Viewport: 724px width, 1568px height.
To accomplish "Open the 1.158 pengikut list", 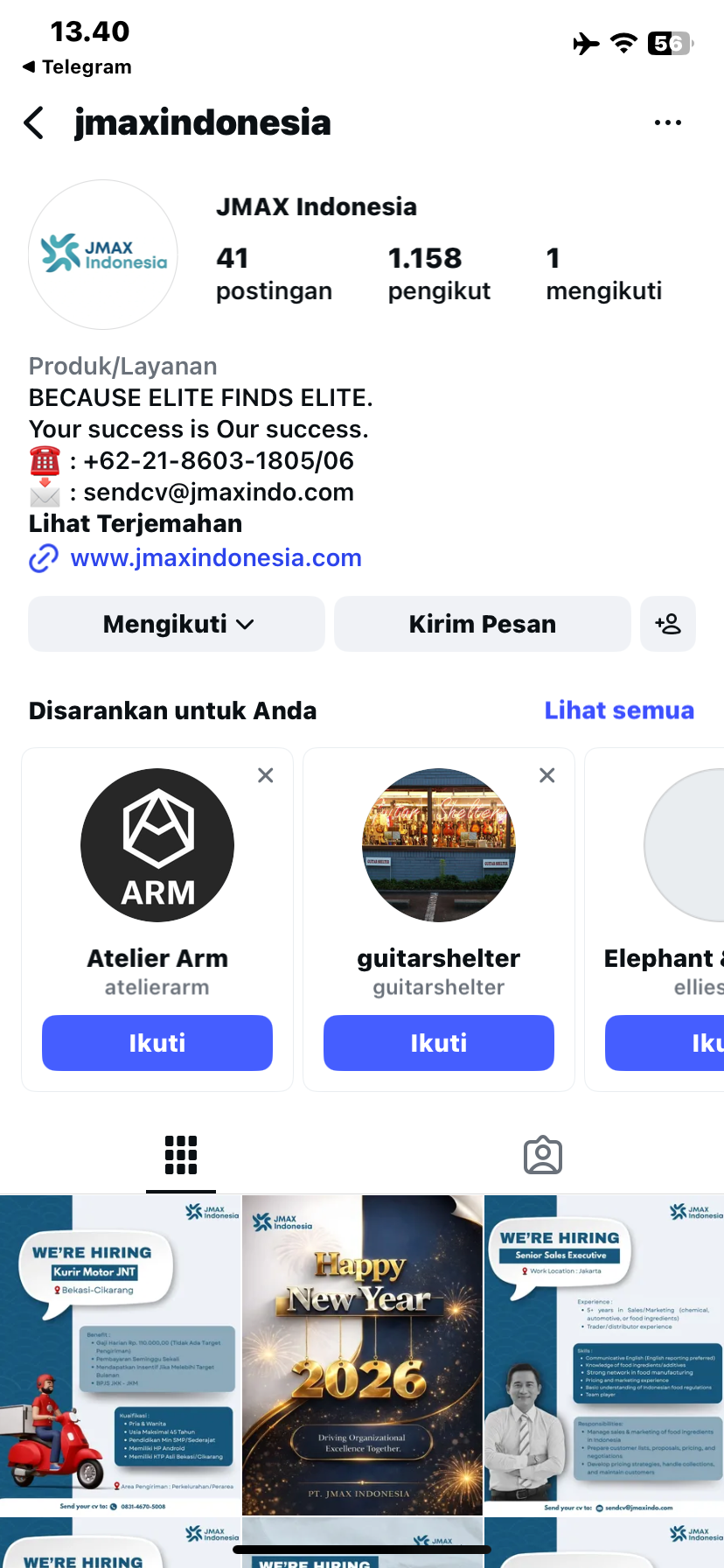I will pyautogui.click(x=438, y=273).
